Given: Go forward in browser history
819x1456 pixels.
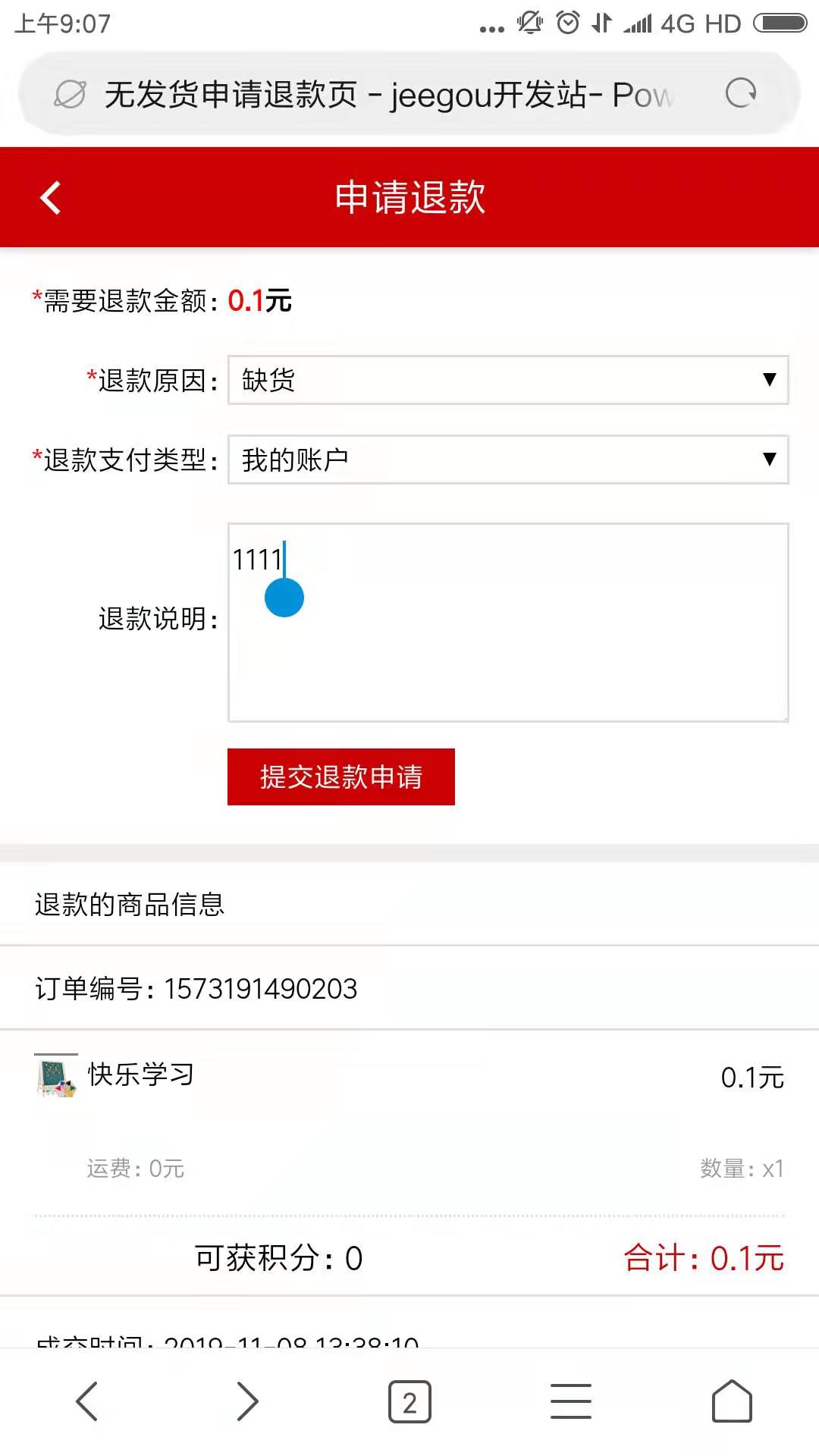Looking at the screenshot, I should 247,1401.
